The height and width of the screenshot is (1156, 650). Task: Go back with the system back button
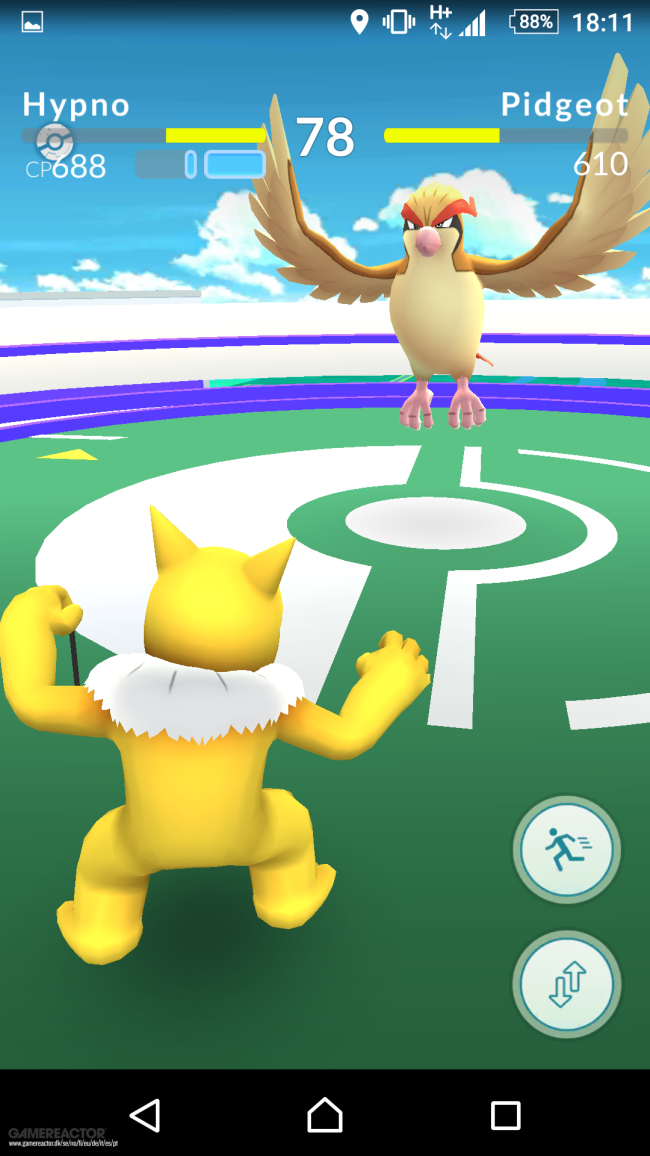click(x=145, y=1114)
